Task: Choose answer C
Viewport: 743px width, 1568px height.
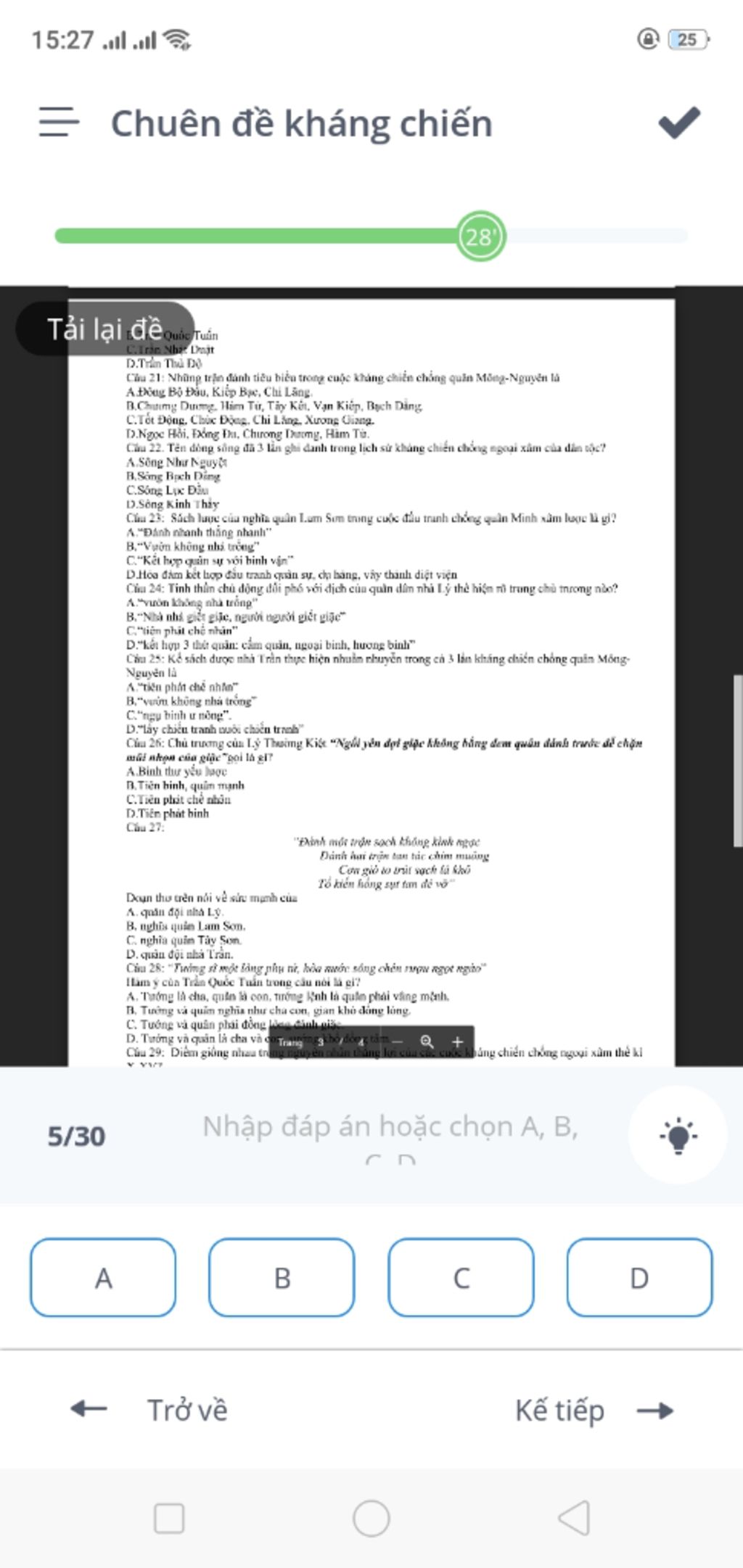Action: [461, 1278]
